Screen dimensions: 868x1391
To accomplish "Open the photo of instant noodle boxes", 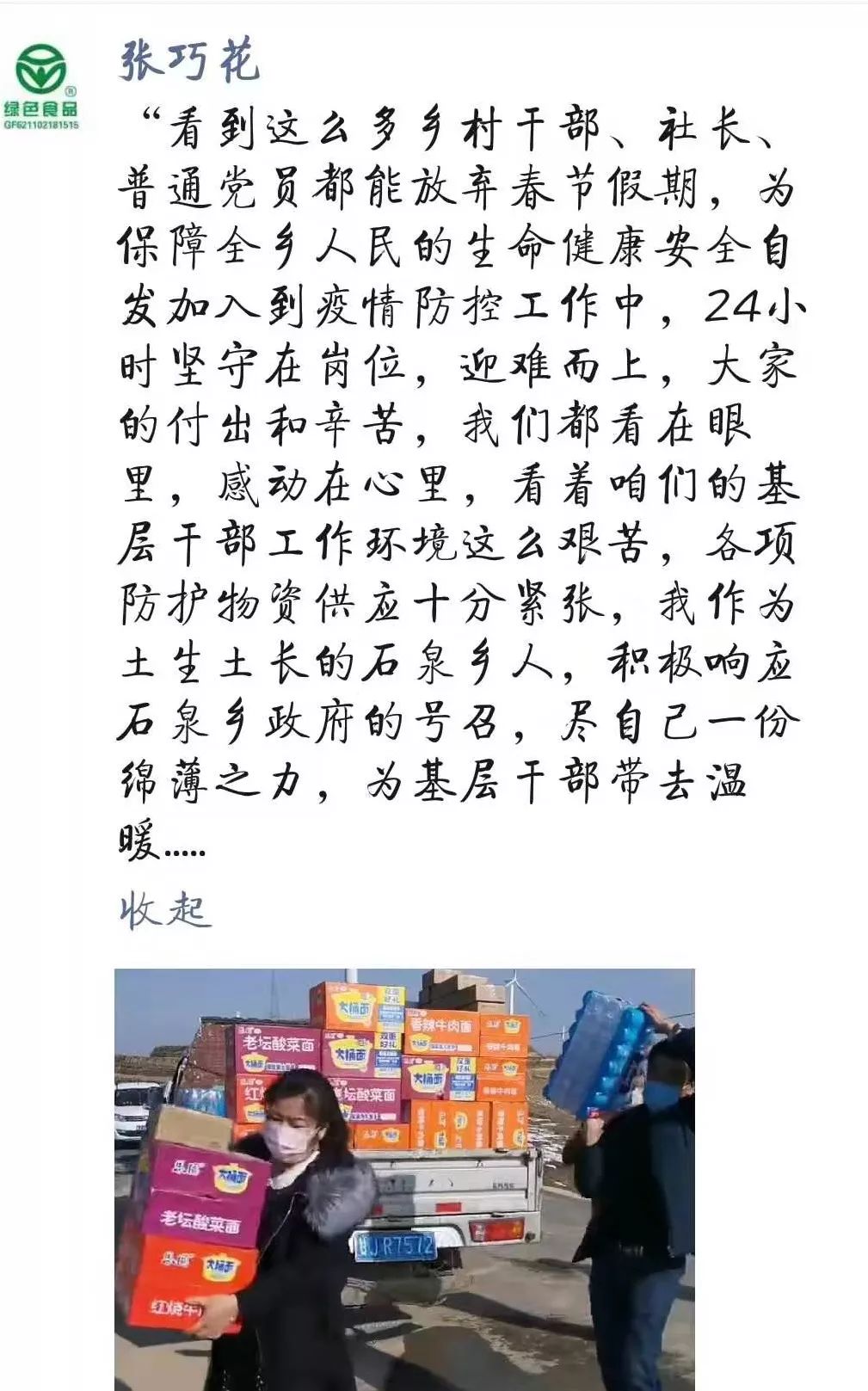I will tap(404, 1179).
